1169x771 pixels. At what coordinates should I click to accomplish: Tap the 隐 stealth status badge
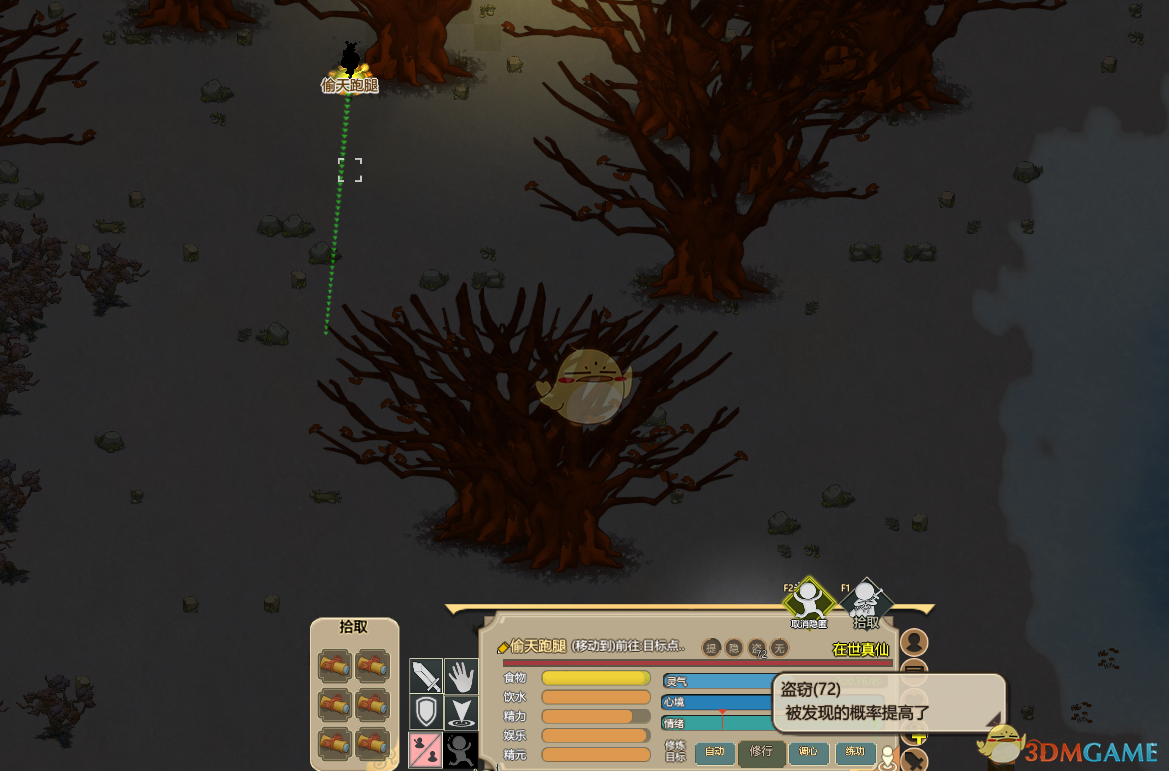[734, 648]
